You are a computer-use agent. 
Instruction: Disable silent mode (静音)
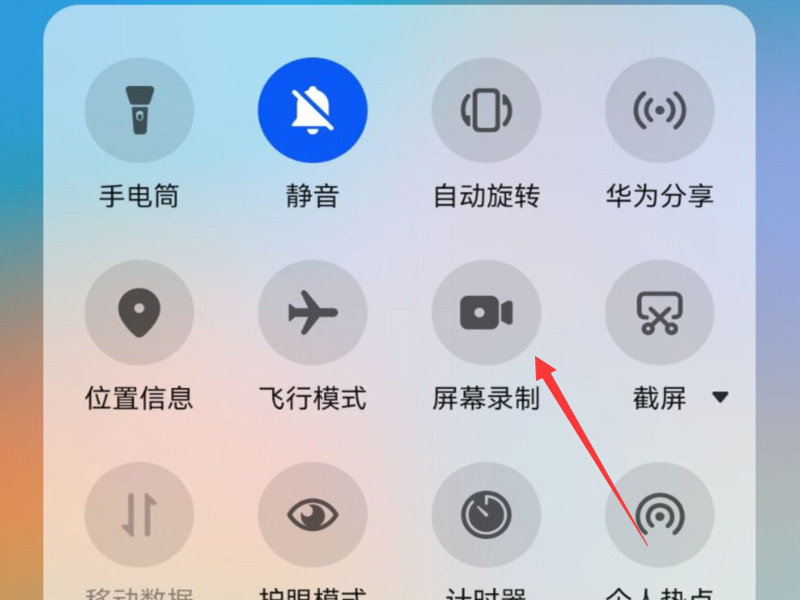click(312, 111)
